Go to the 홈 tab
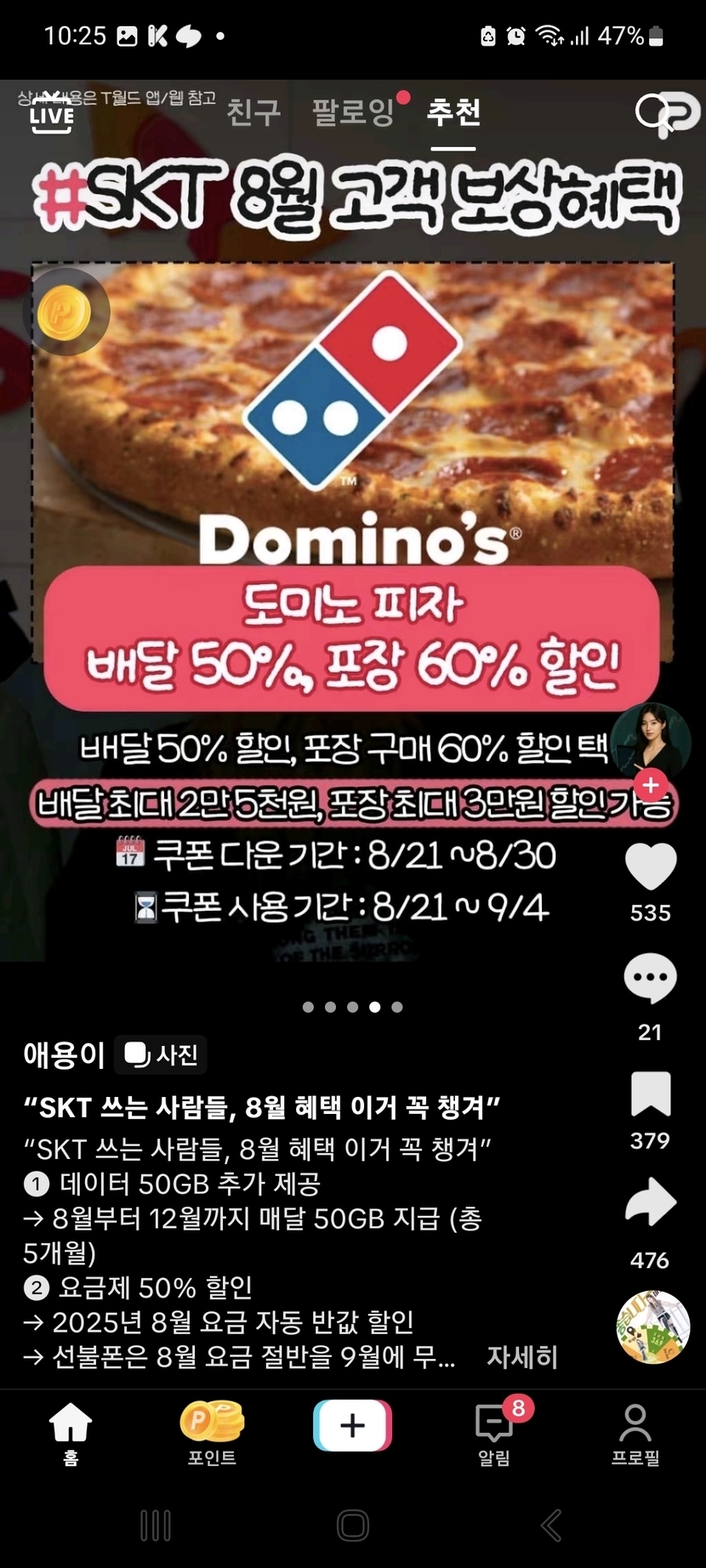Viewport: 706px width, 1568px height. (x=71, y=1432)
